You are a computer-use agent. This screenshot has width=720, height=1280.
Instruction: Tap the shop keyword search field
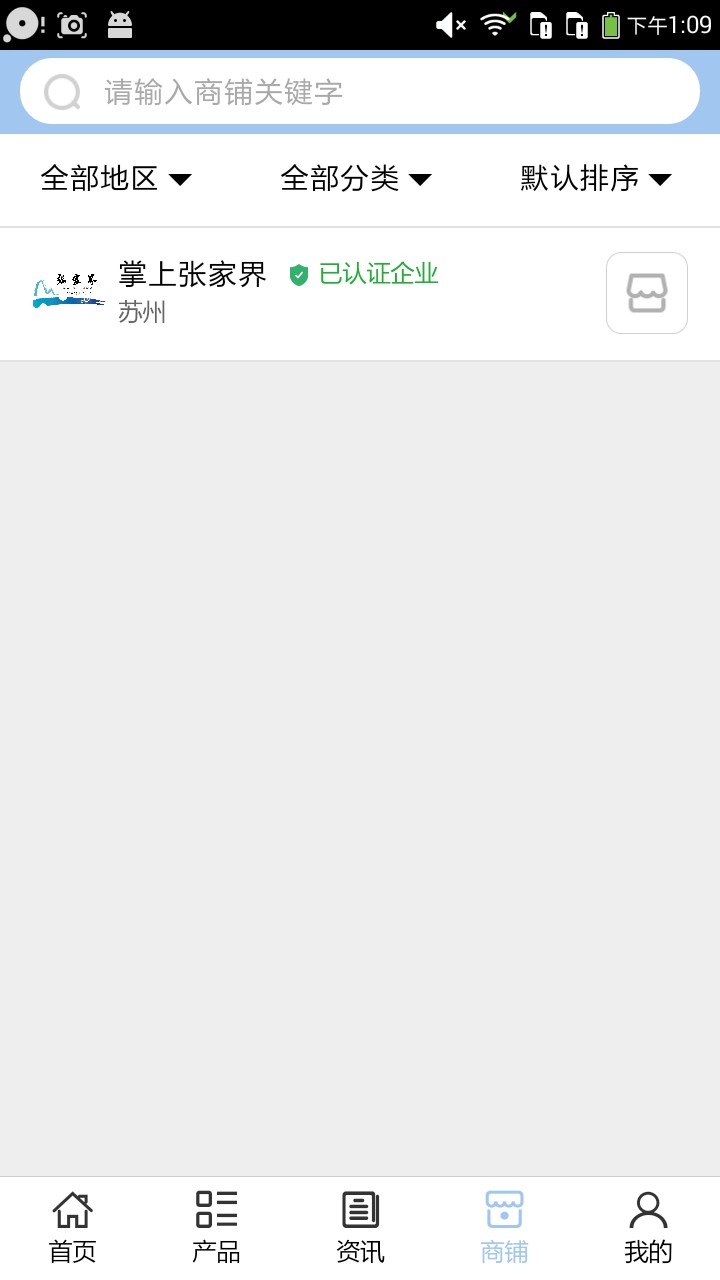360,92
